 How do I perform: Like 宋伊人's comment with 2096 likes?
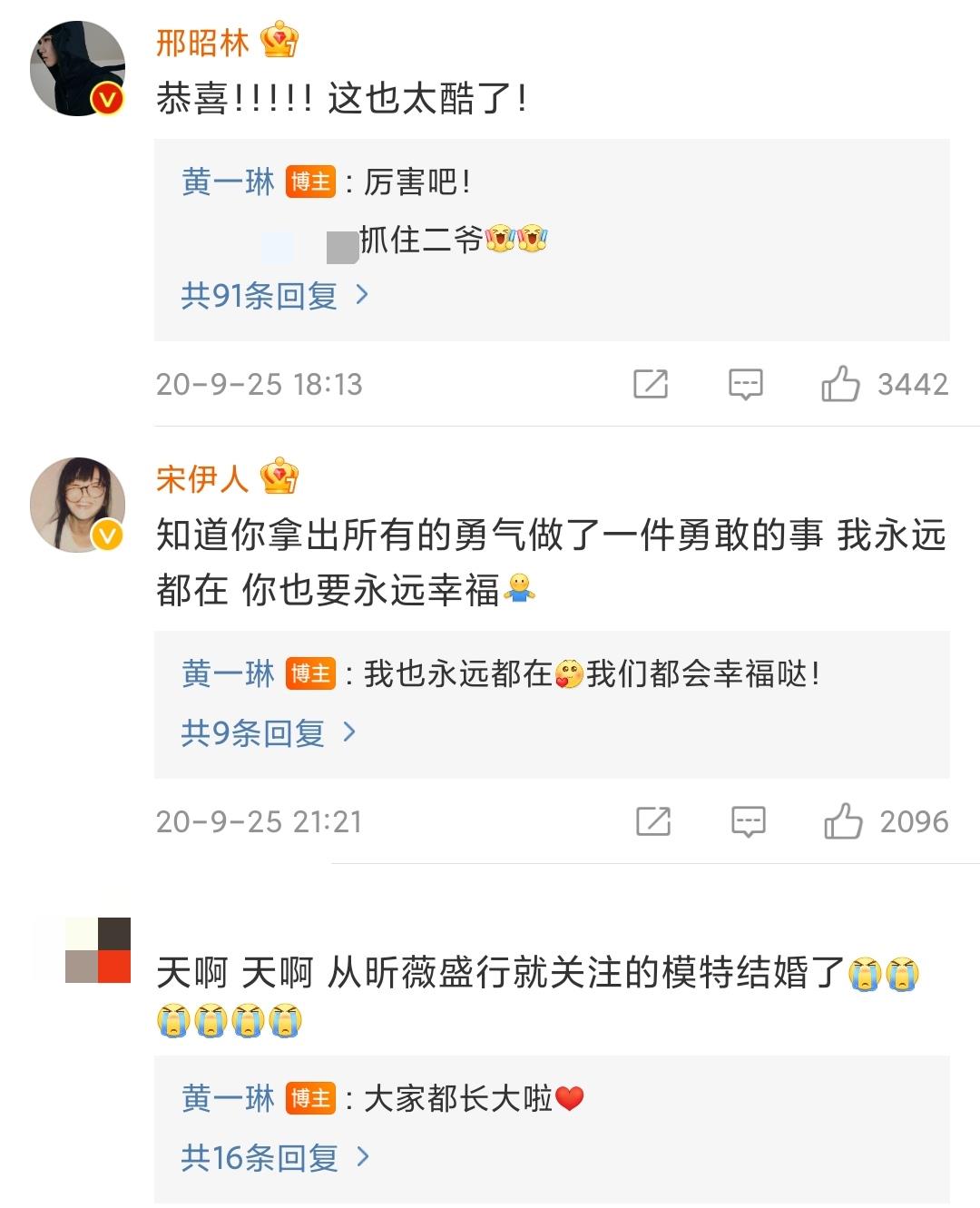click(x=843, y=821)
